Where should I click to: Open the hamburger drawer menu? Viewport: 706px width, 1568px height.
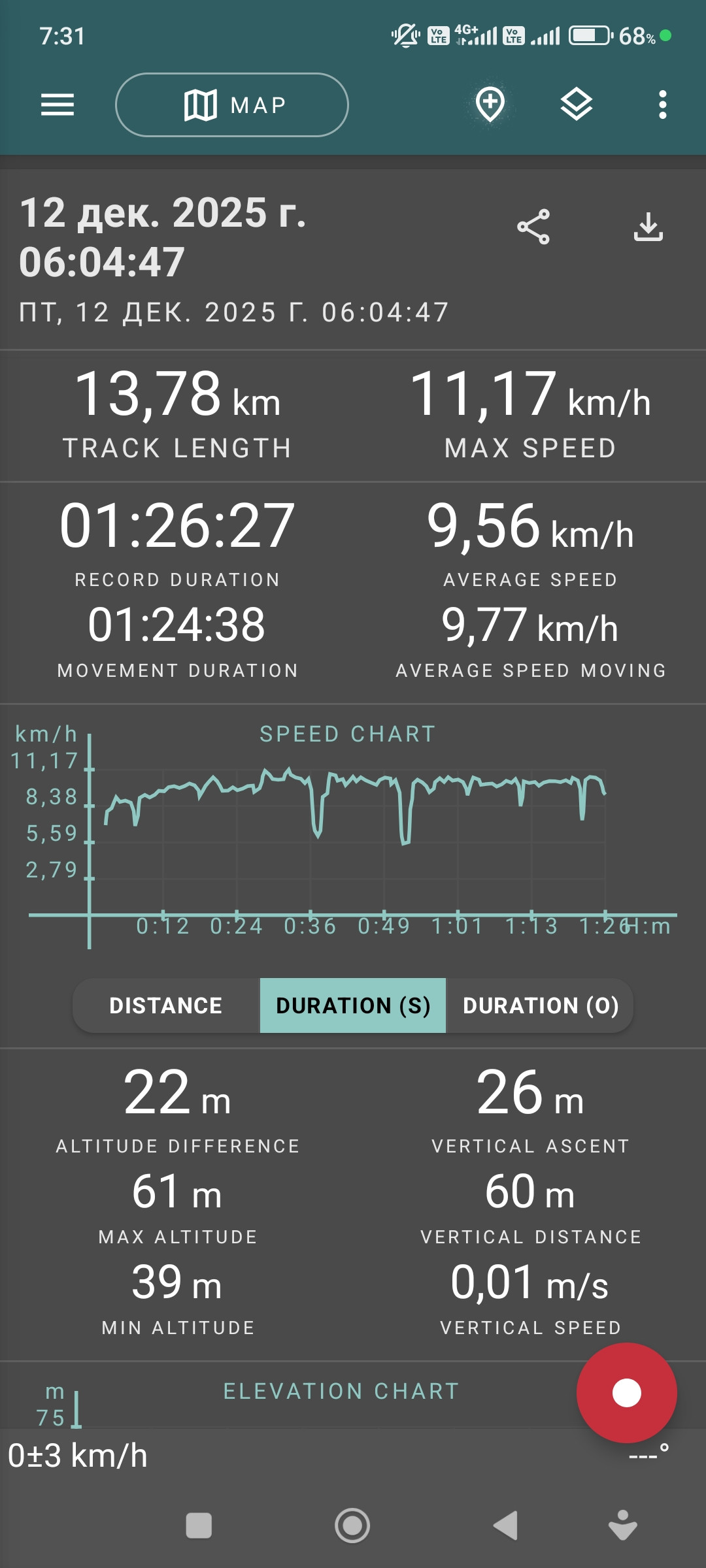click(58, 105)
